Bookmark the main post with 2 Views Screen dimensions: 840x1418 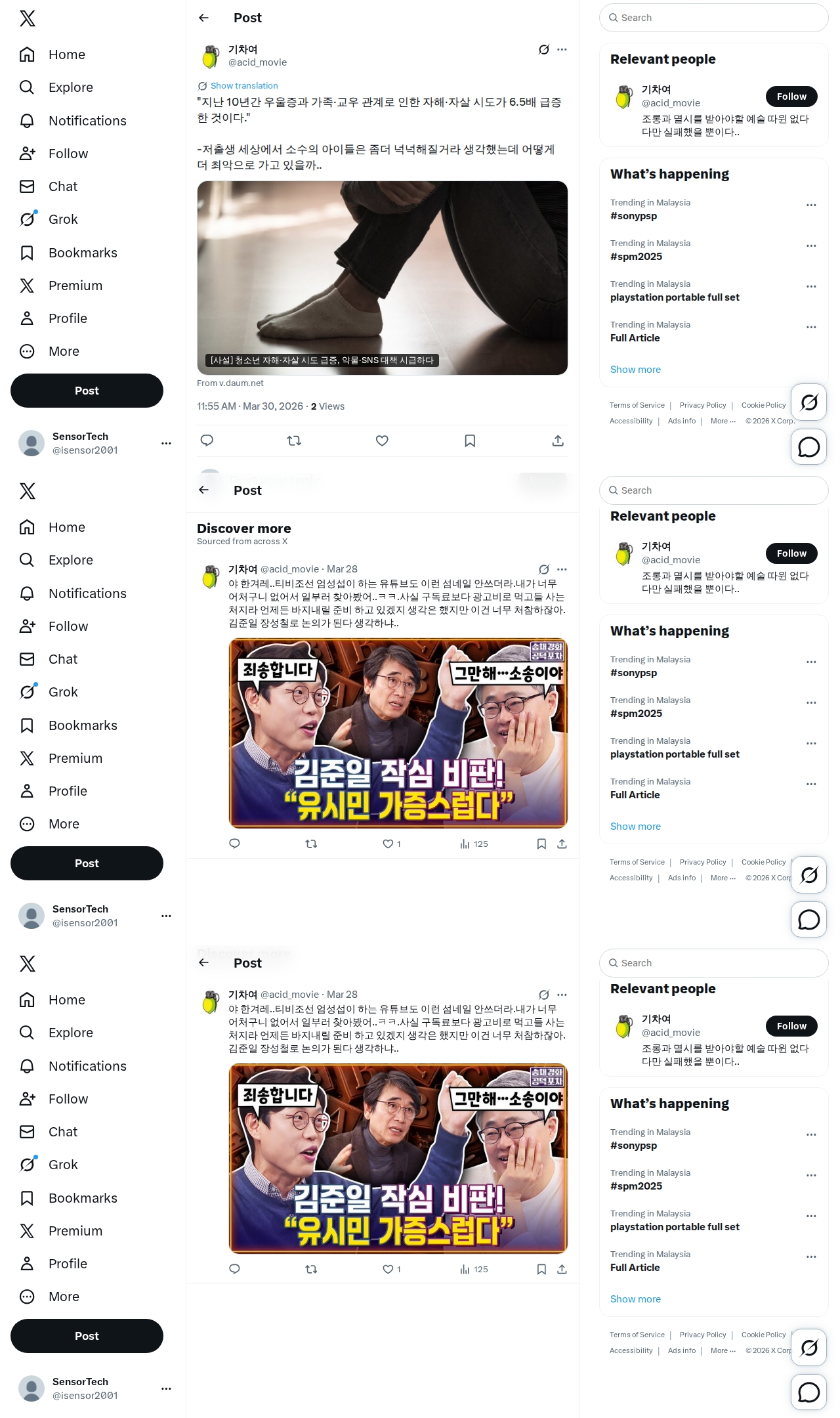pyautogui.click(x=470, y=440)
